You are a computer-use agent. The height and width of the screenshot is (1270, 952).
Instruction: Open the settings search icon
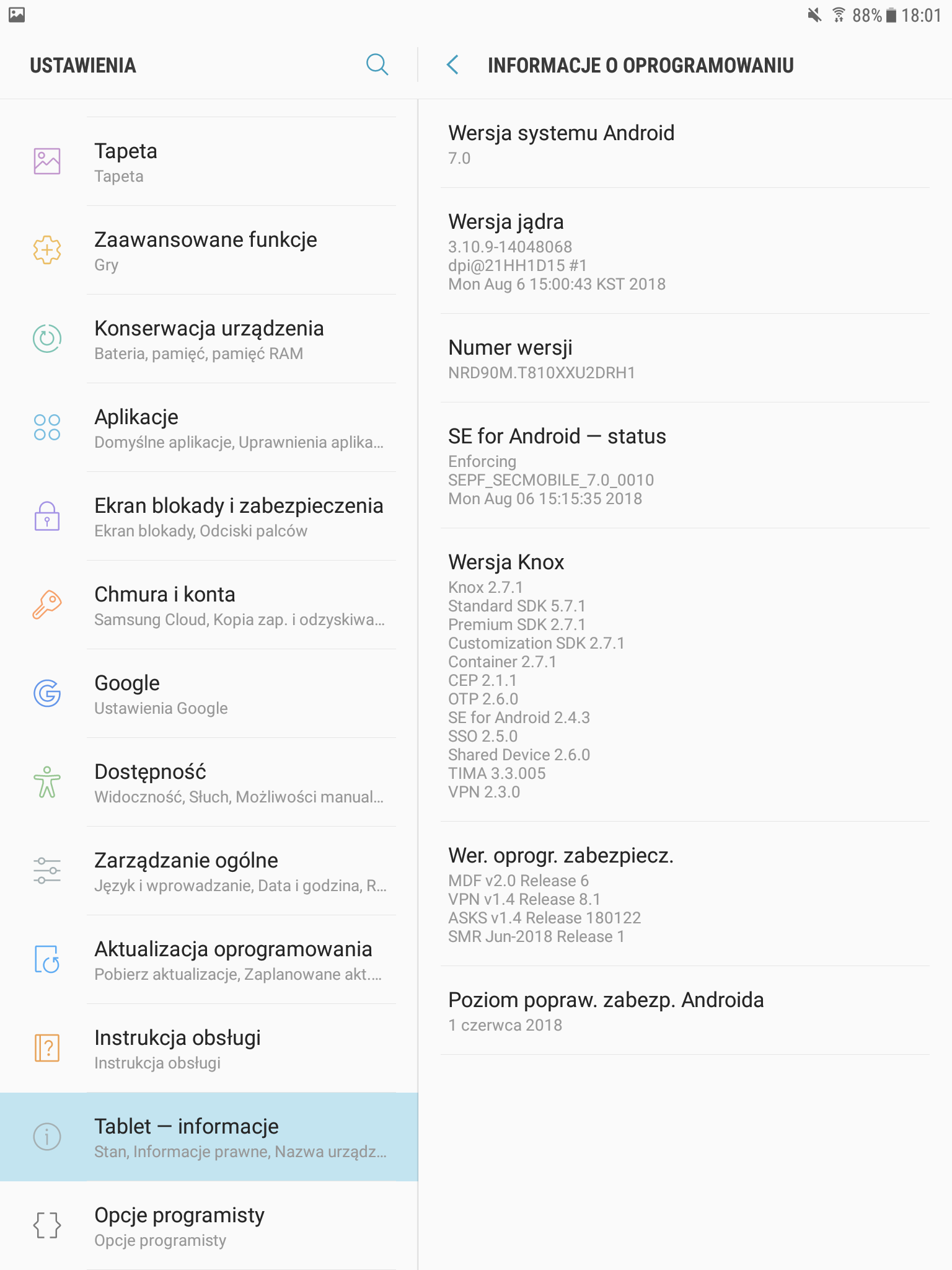click(377, 64)
